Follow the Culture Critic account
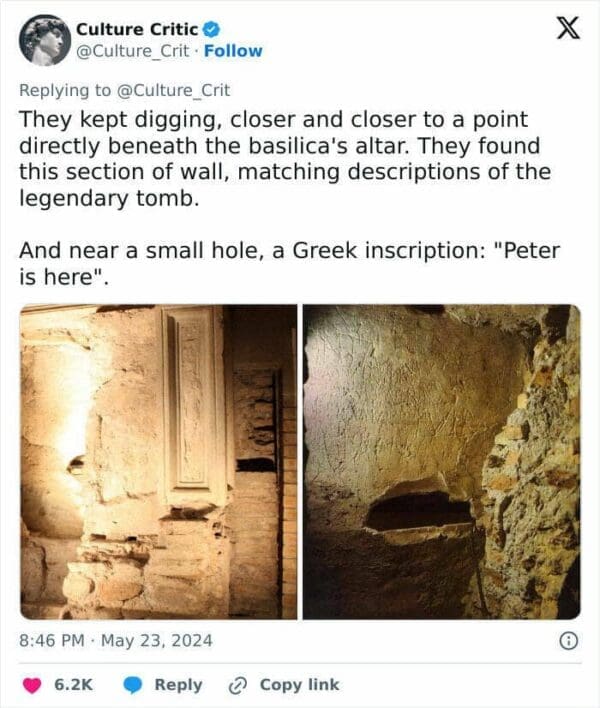The height and width of the screenshot is (708, 600). point(233,51)
